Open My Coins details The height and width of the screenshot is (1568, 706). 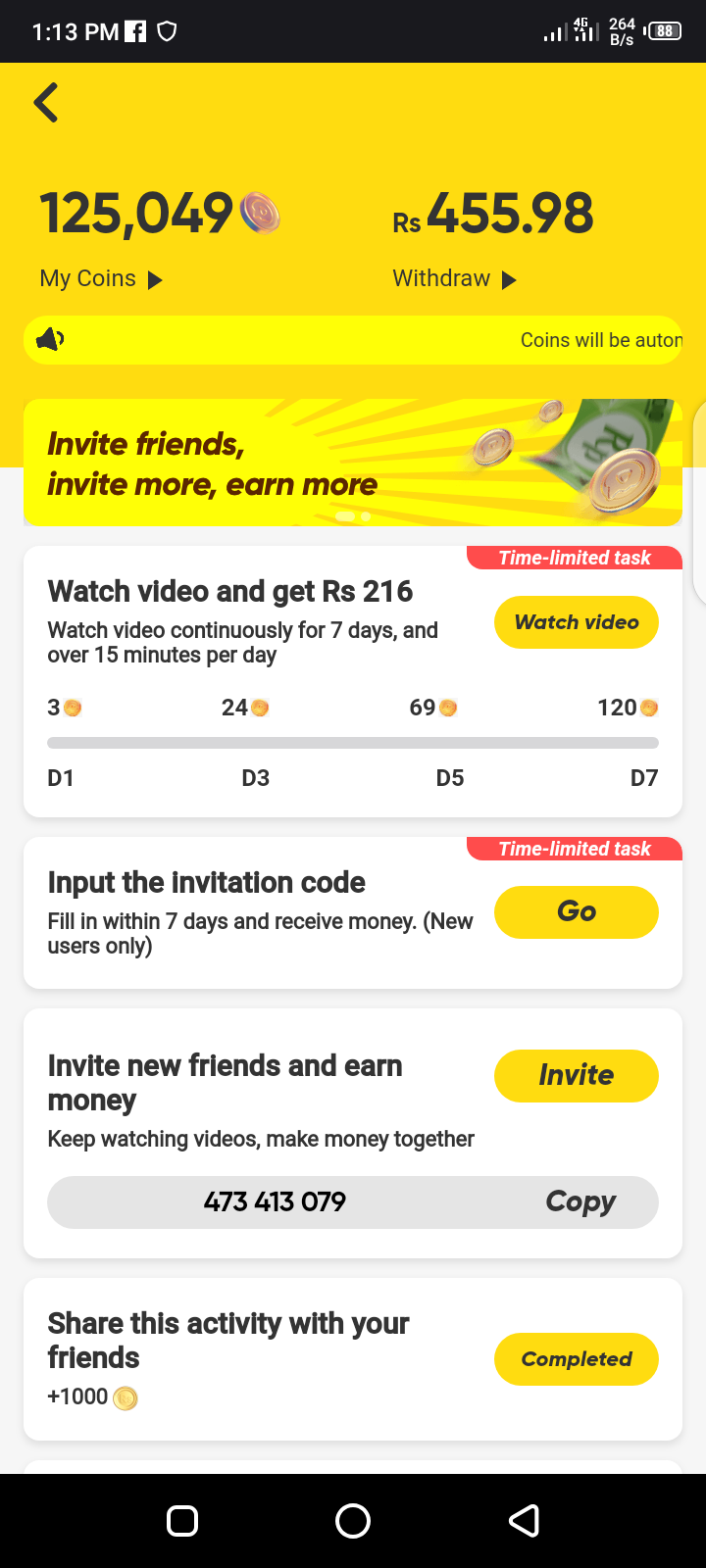tap(100, 279)
